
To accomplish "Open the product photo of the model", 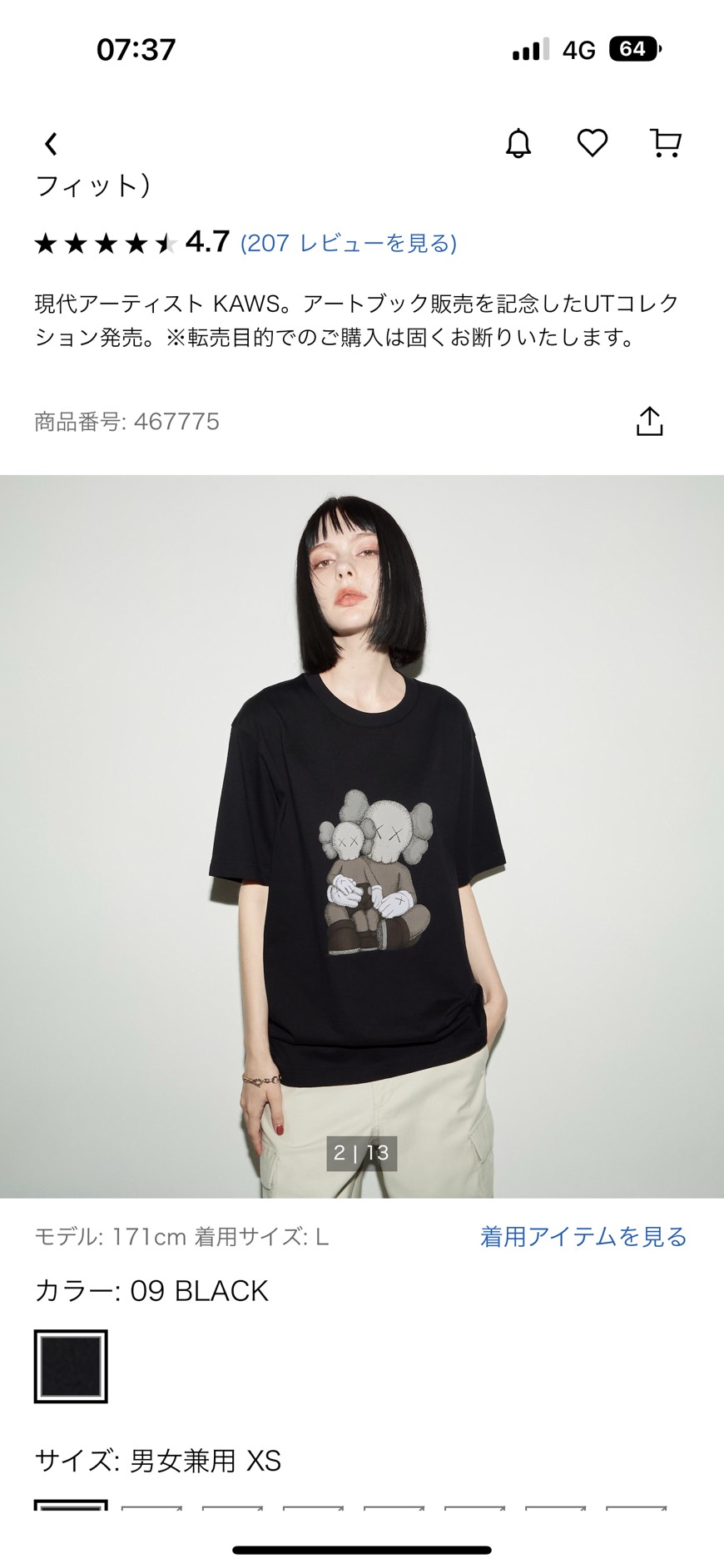I will [x=362, y=836].
